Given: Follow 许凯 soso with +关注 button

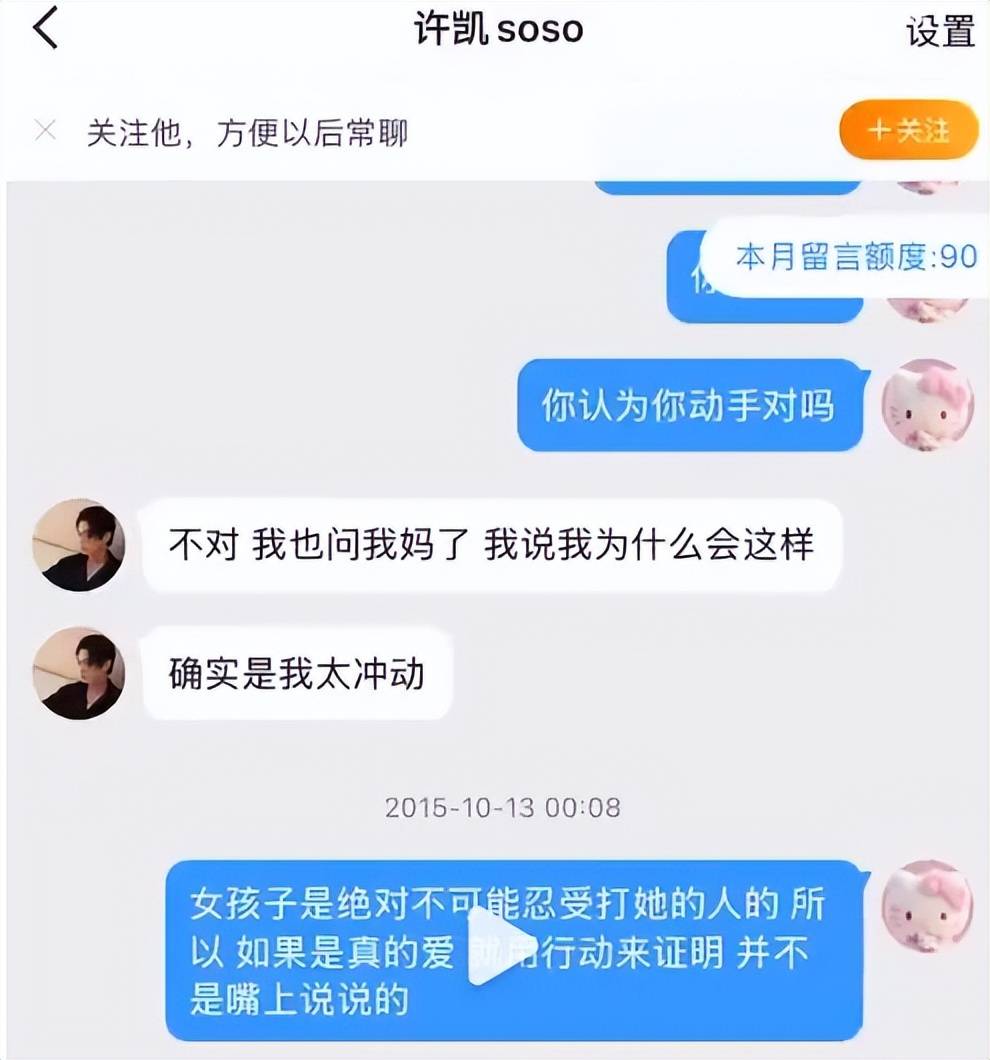Looking at the screenshot, I should [x=907, y=130].
